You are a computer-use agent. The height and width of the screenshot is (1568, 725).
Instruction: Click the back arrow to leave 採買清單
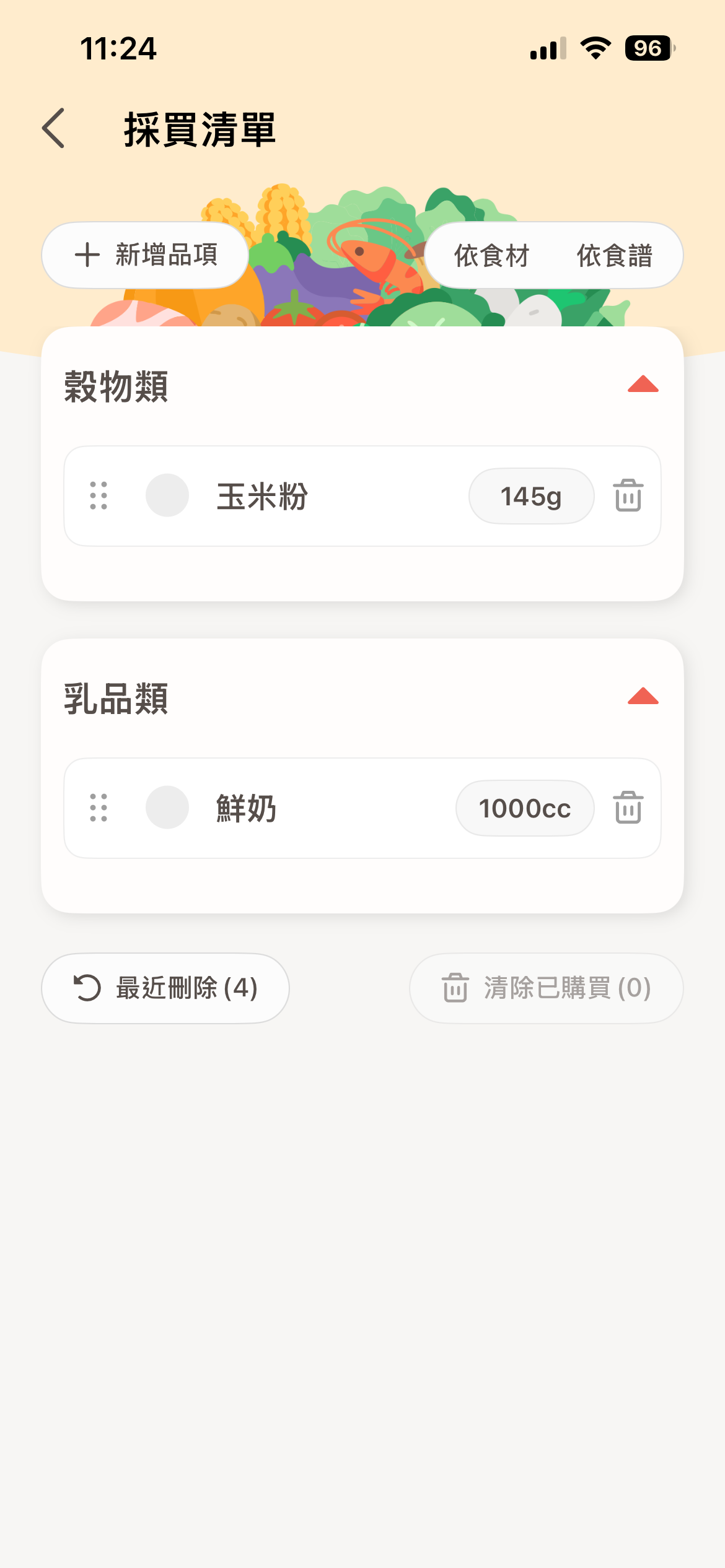click(53, 128)
